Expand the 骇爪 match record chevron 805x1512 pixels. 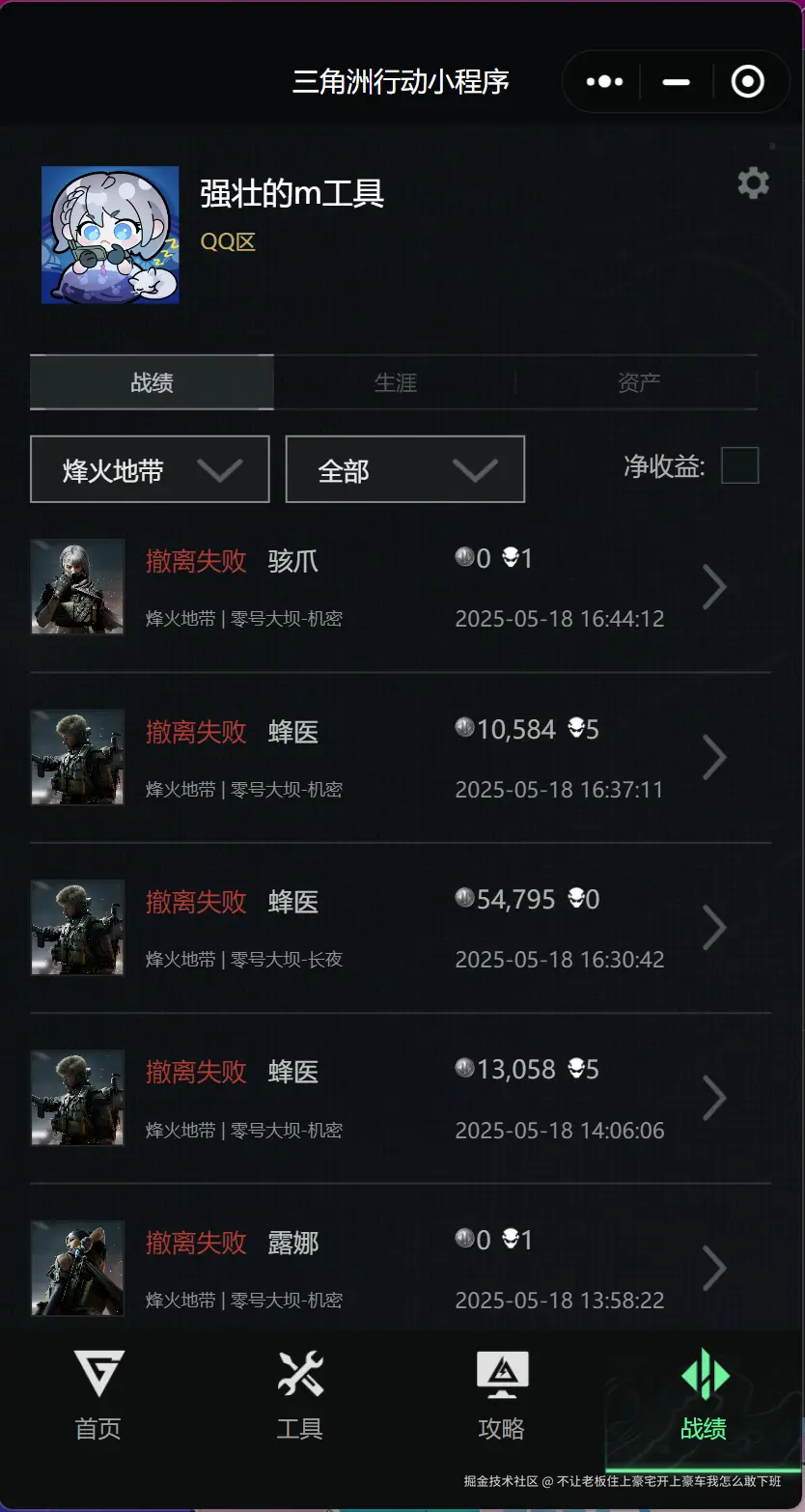point(713,586)
